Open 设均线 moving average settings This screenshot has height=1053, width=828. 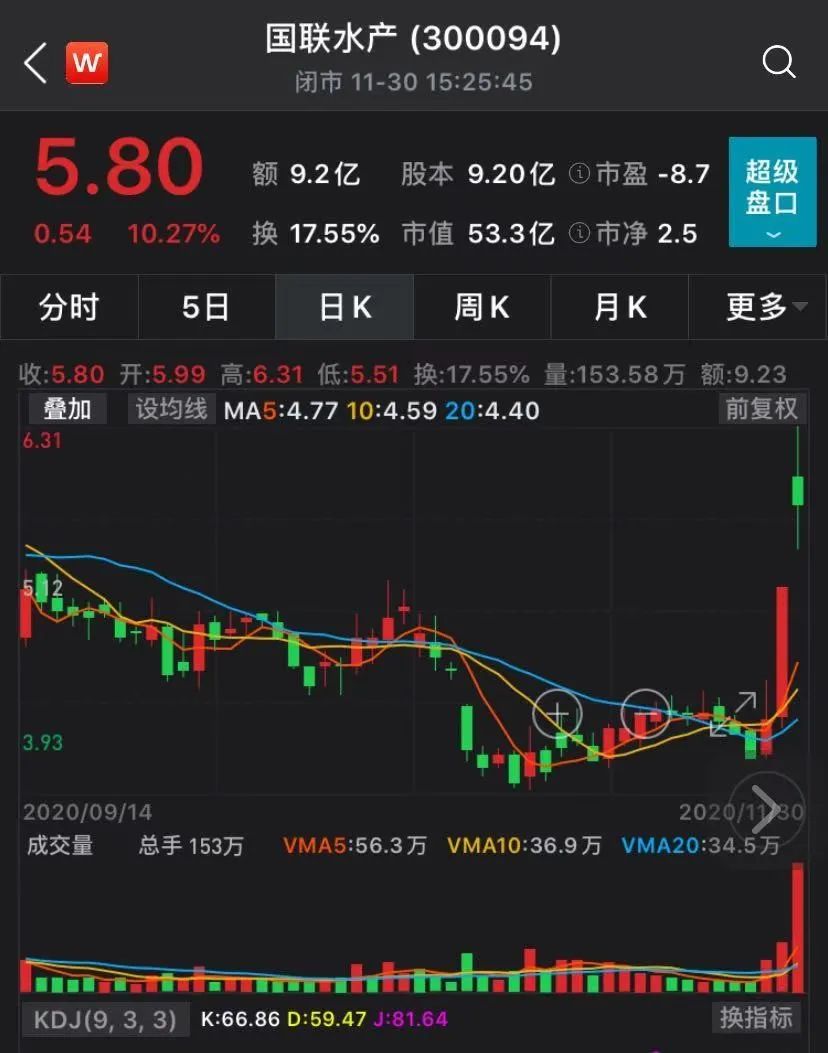click(x=171, y=409)
